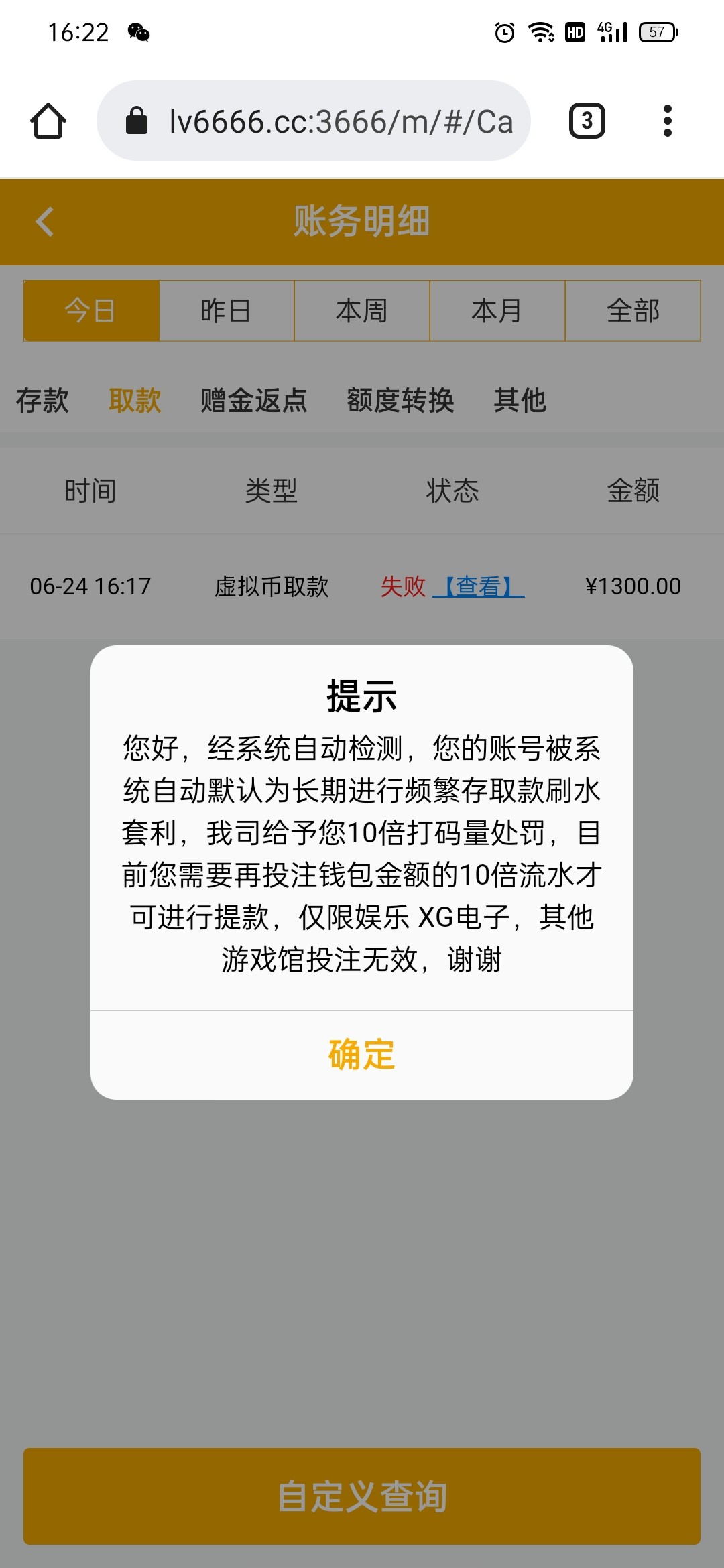Switch to the 昨日 tab
Image resolution: width=724 pixels, height=1568 pixels.
click(x=226, y=310)
